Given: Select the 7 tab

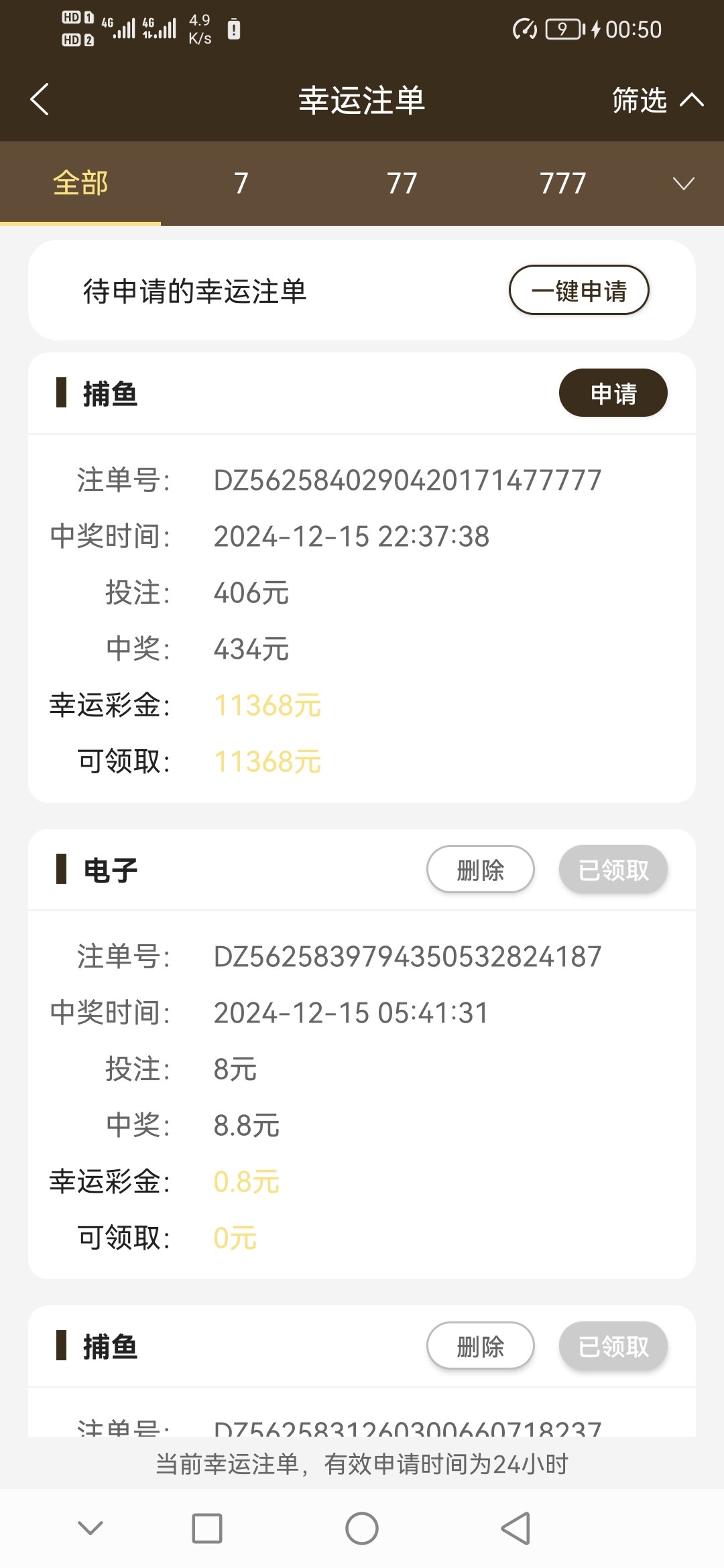Looking at the screenshot, I should [241, 183].
